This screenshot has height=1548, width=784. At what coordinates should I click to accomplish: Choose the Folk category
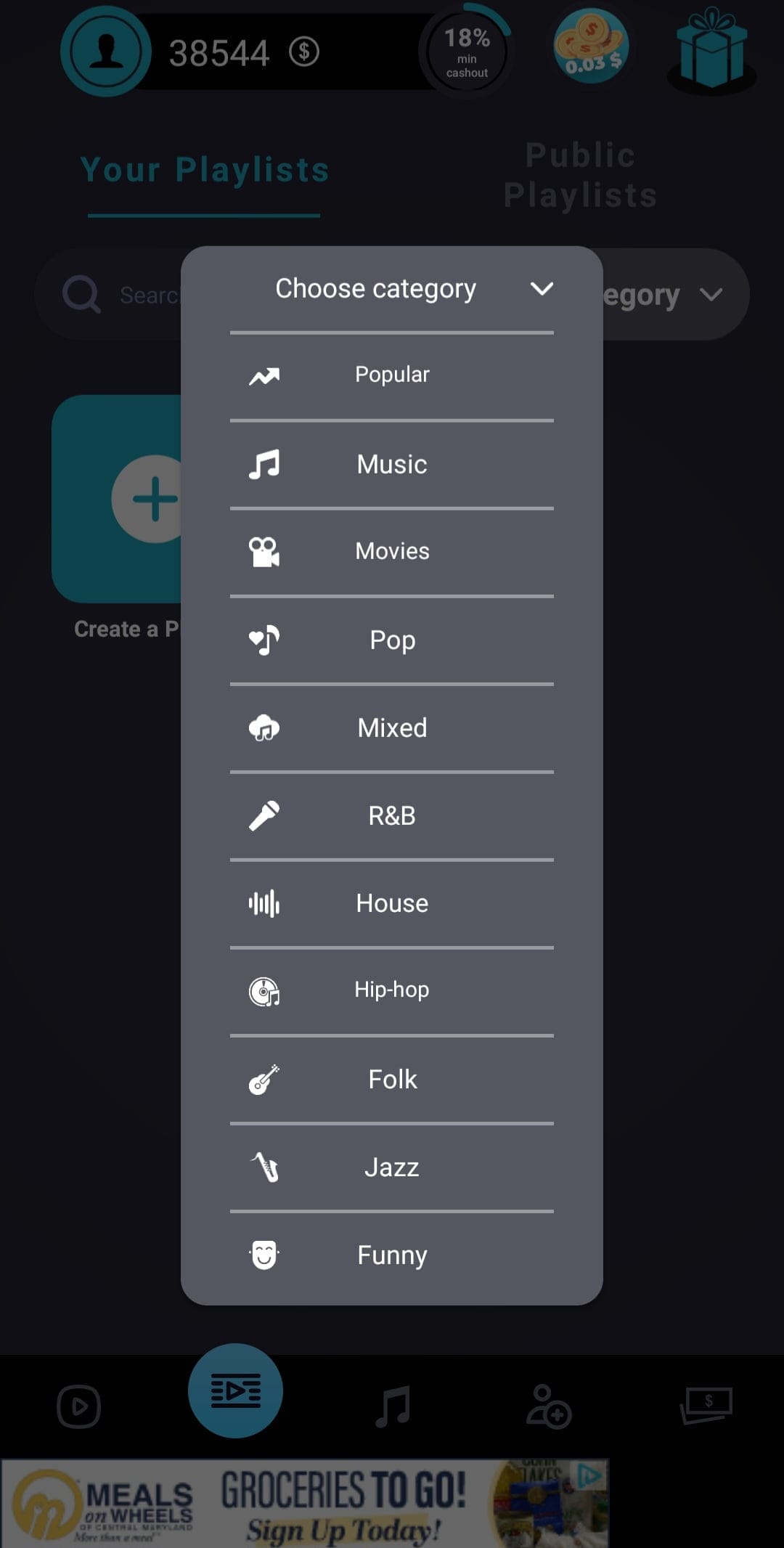pos(392,1079)
